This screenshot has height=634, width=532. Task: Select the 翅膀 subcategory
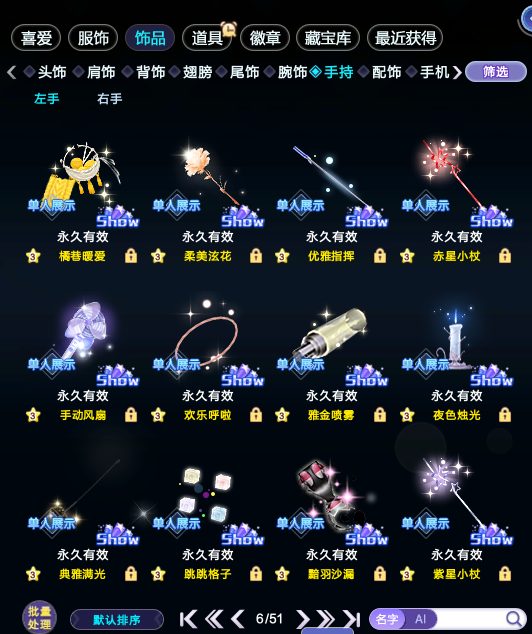[x=197, y=72]
